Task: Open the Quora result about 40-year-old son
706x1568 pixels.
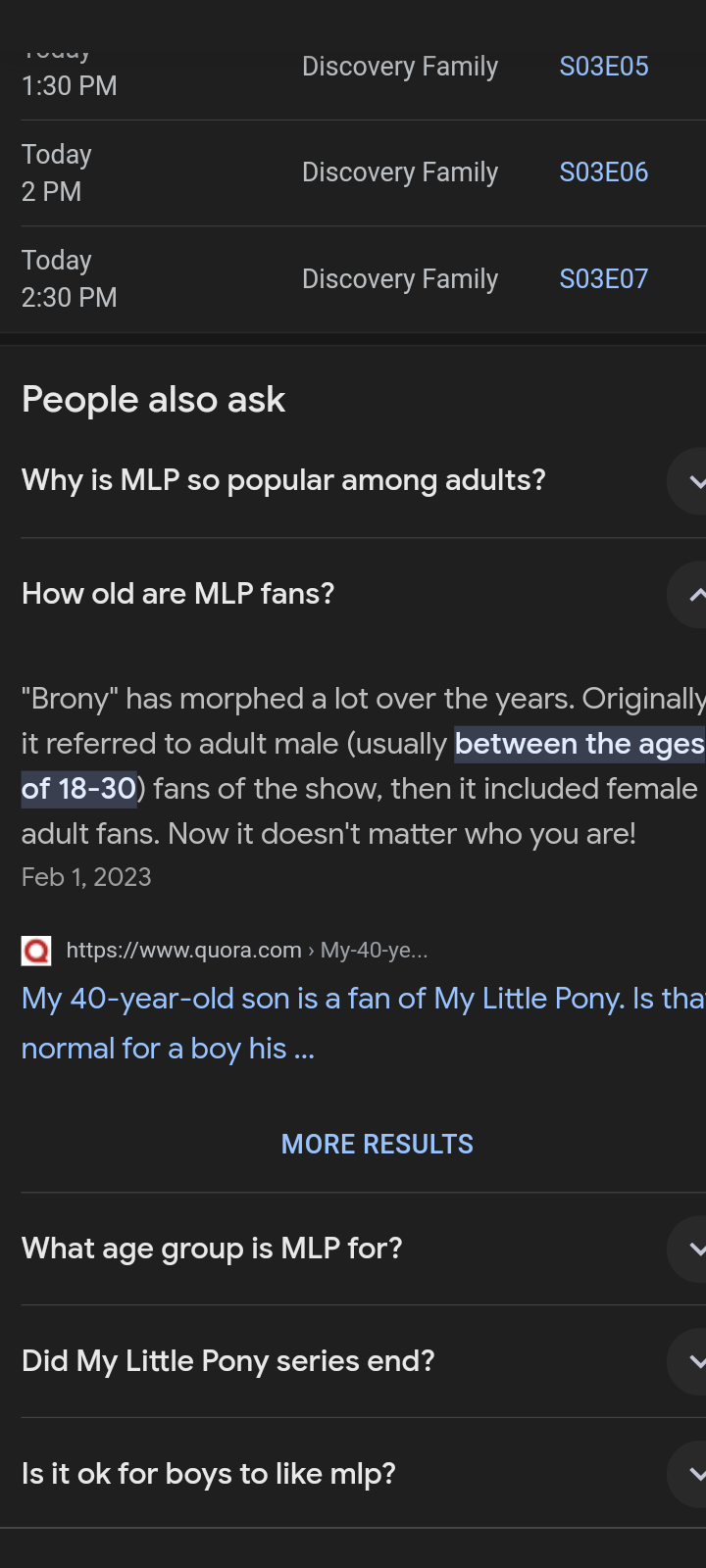Action: point(364,1023)
